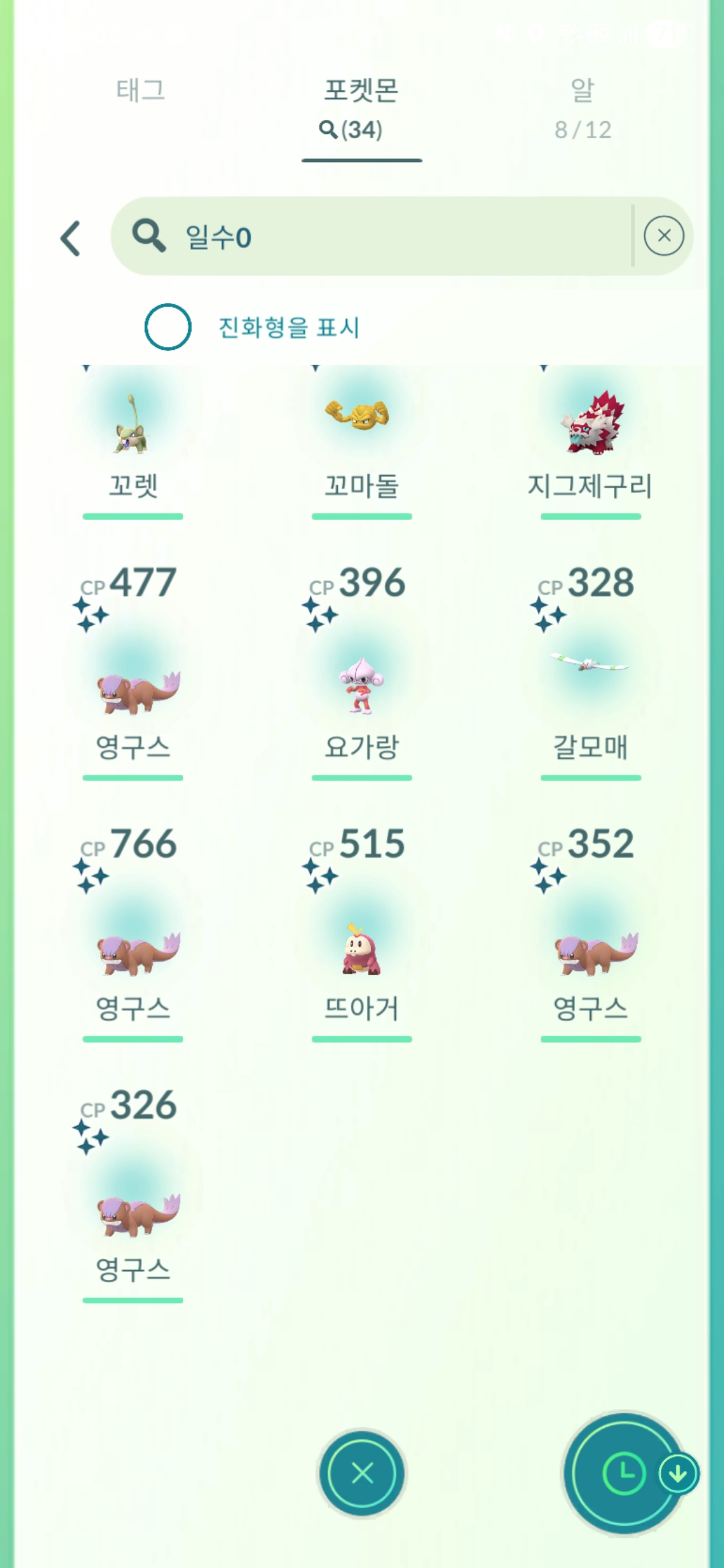Open the 꼬렛 Pokémon

[x=133, y=436]
